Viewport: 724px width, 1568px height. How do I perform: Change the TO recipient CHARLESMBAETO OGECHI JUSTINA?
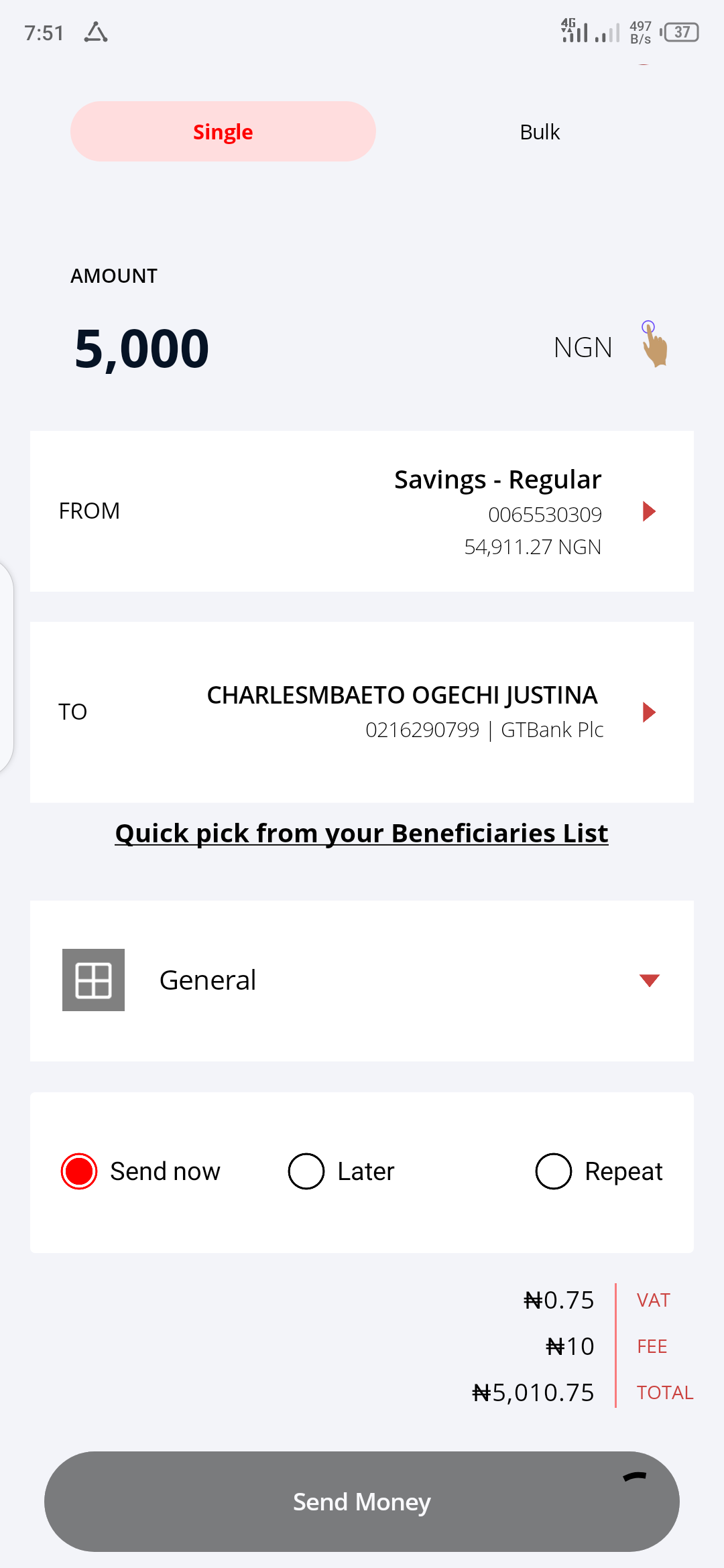click(x=362, y=712)
